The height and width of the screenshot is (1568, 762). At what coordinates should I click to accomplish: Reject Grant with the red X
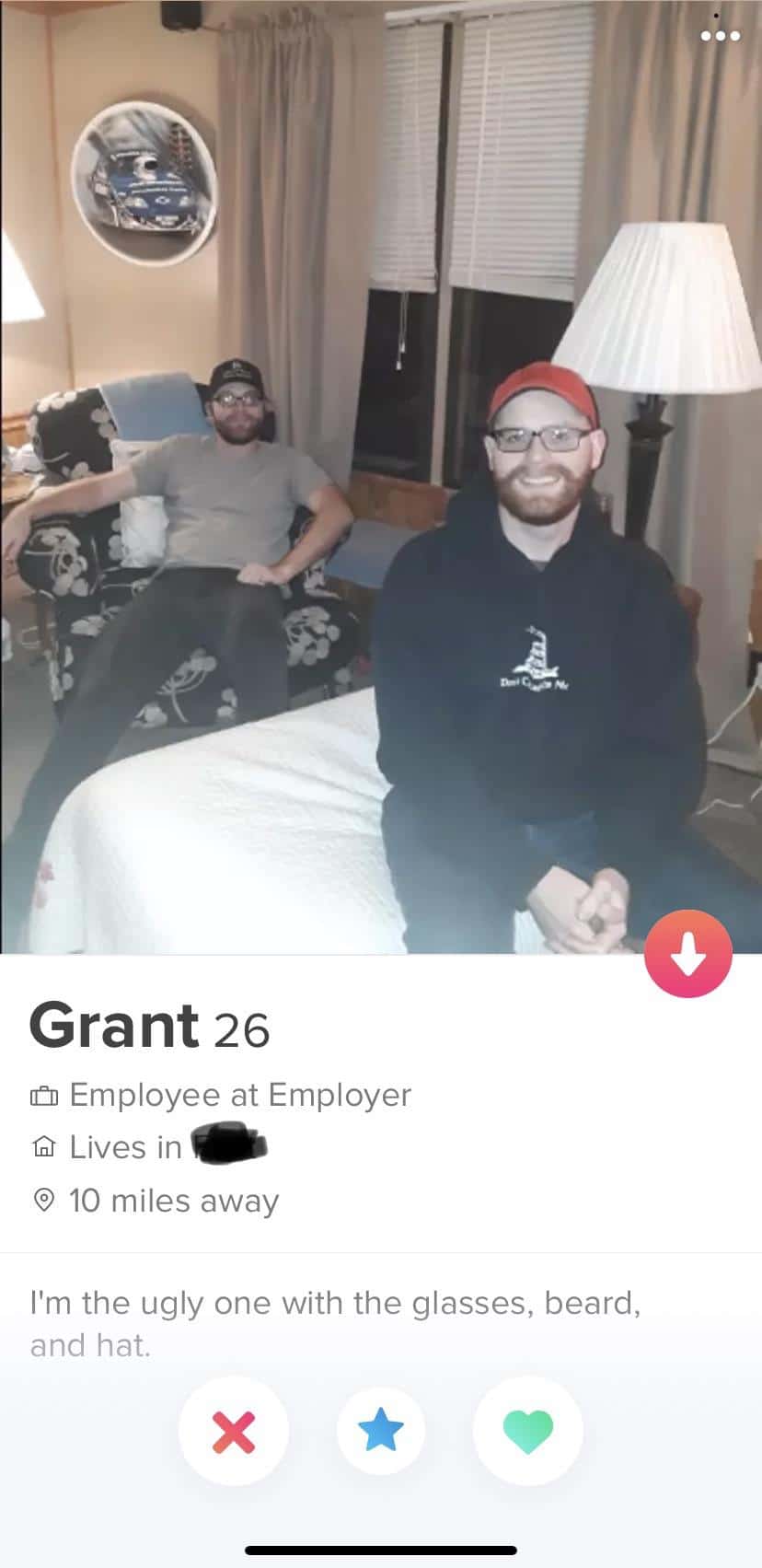pyautogui.click(x=234, y=1431)
